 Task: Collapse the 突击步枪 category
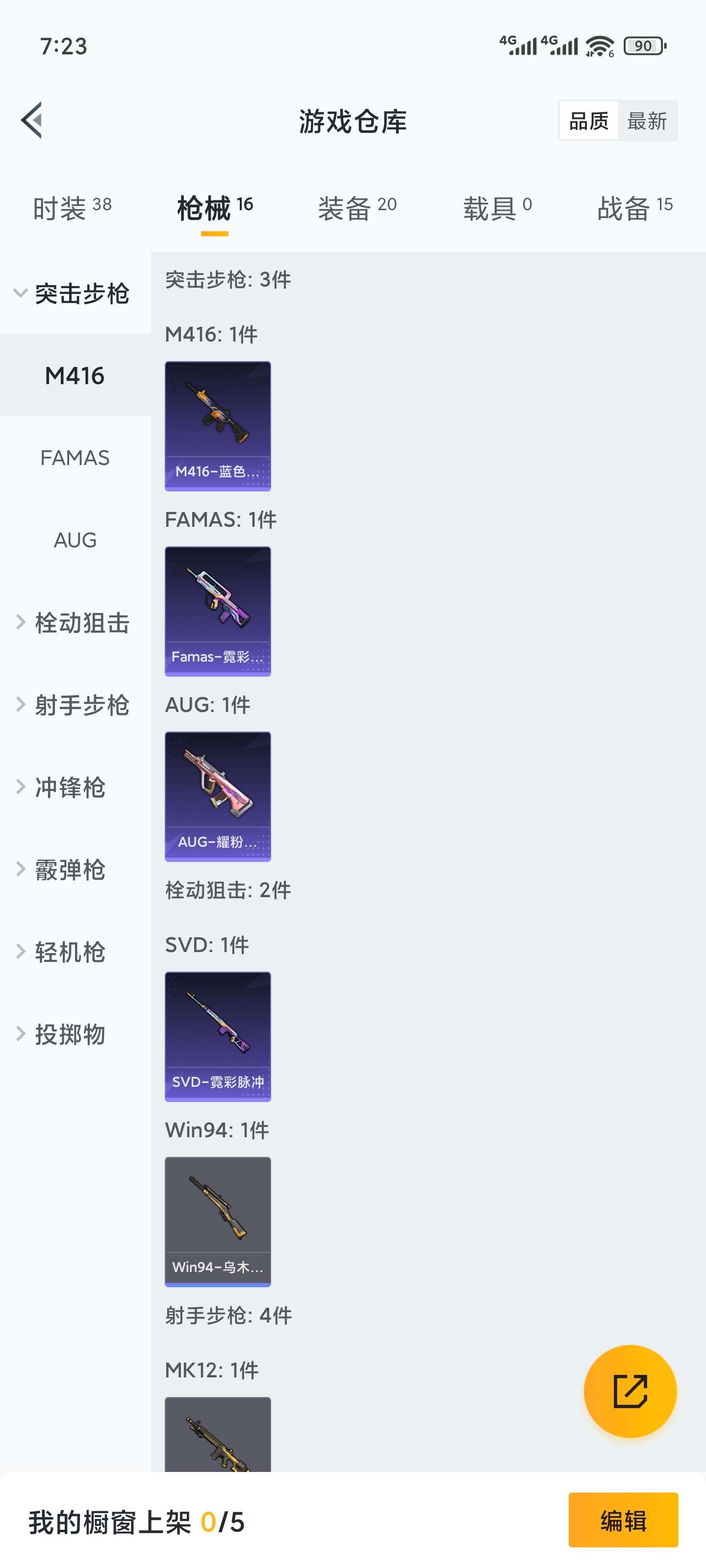pos(82,294)
